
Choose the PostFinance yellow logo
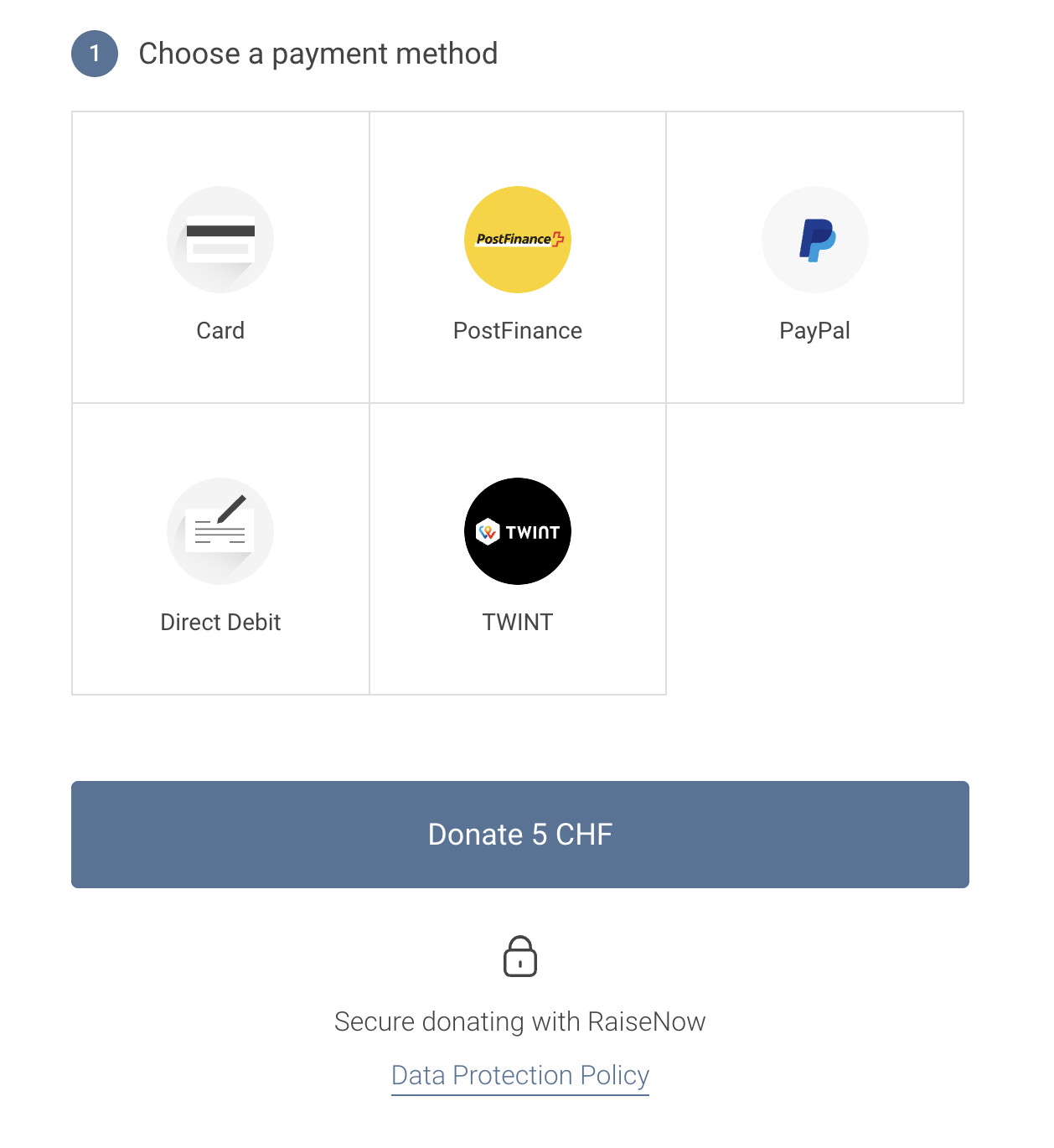pyautogui.click(x=517, y=240)
